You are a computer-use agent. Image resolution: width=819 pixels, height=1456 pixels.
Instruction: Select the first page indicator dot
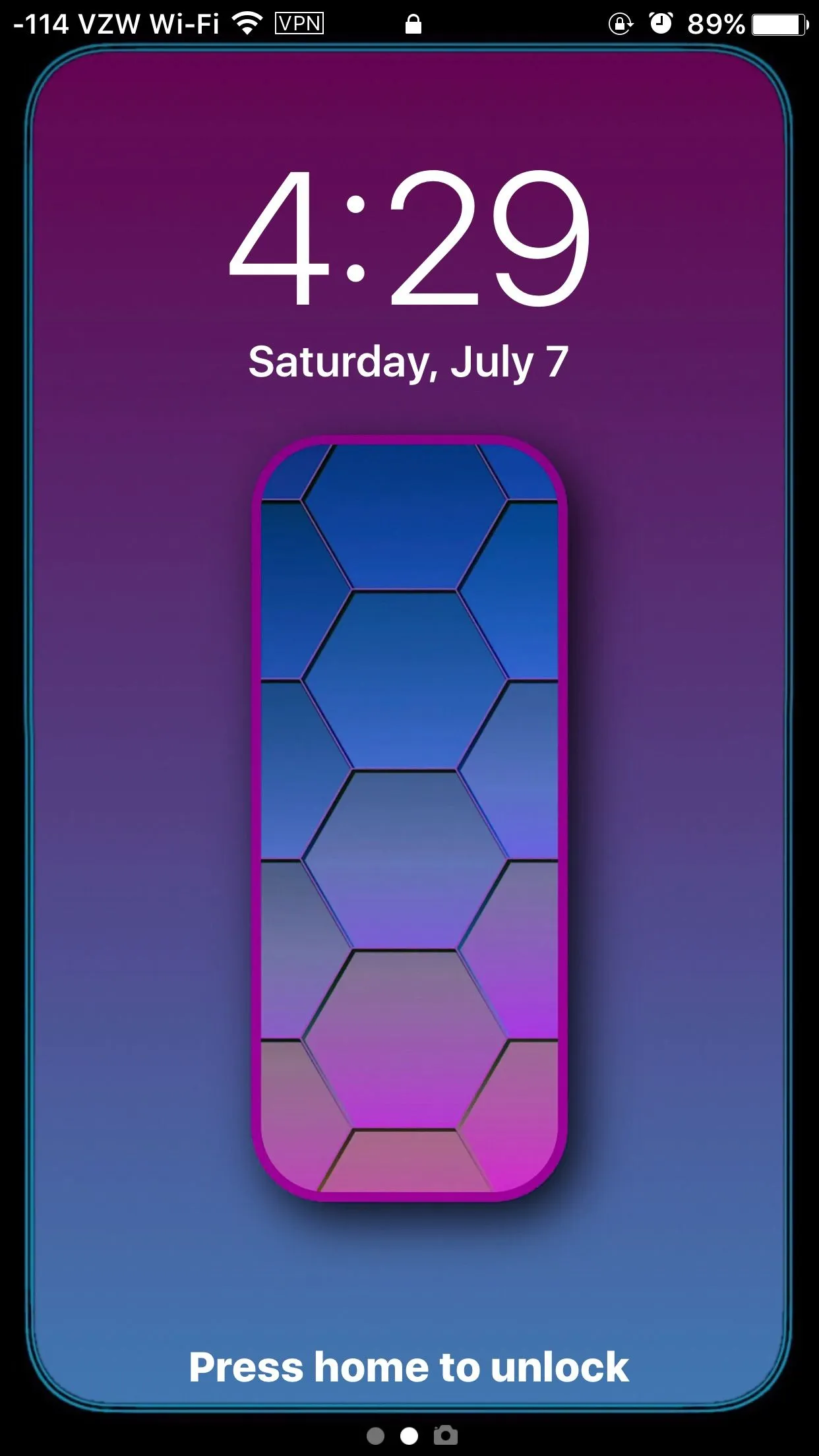click(375, 1436)
